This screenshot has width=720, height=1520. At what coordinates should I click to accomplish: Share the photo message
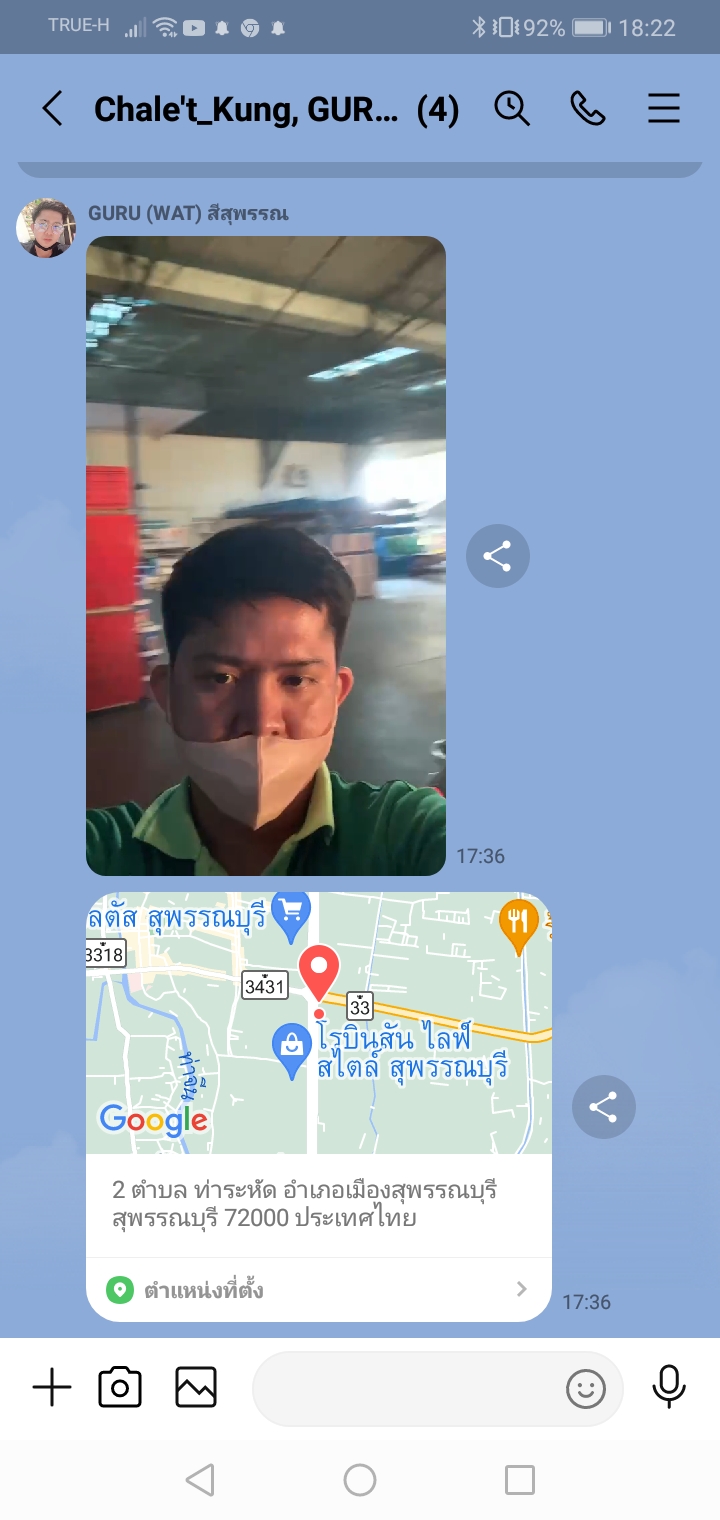click(497, 555)
